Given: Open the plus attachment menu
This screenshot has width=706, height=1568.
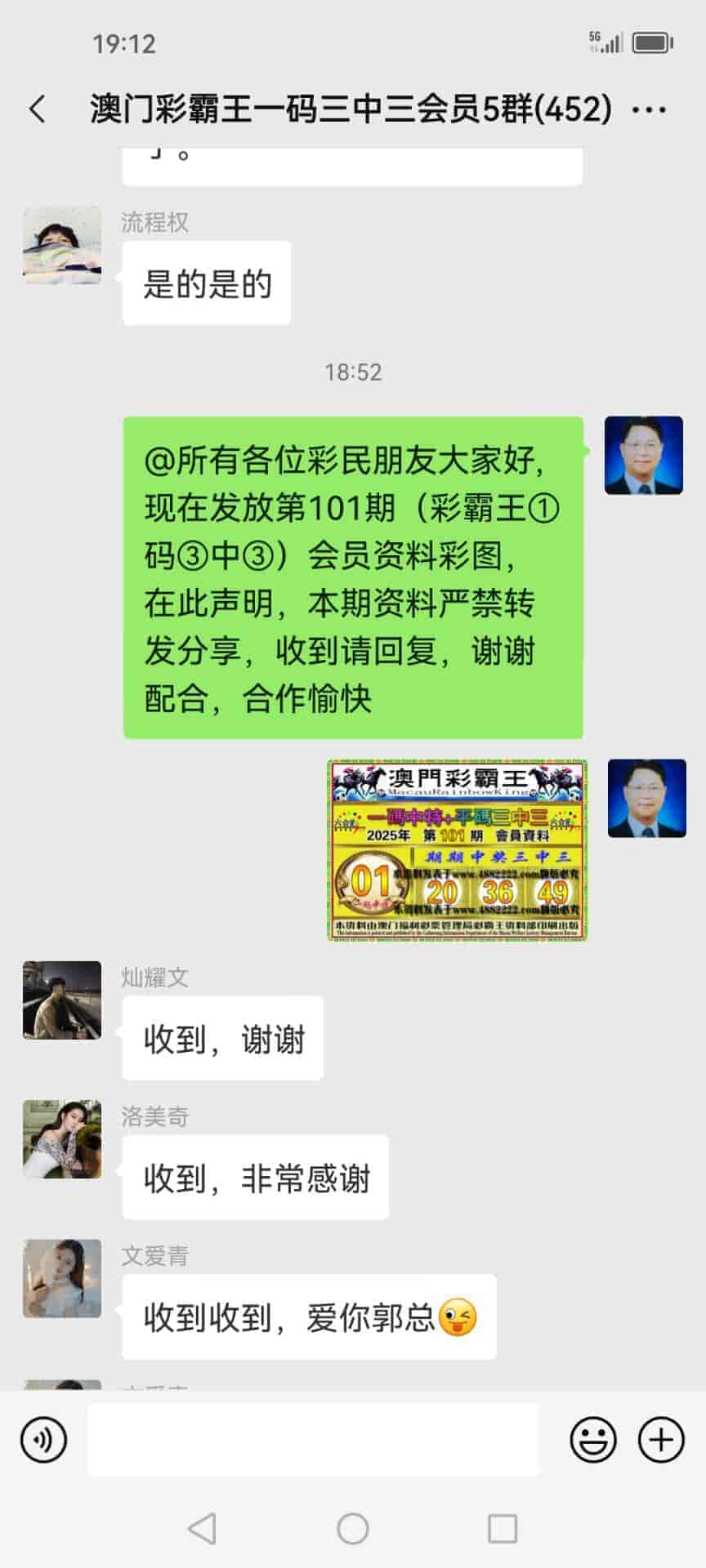Looking at the screenshot, I should click(x=660, y=1440).
